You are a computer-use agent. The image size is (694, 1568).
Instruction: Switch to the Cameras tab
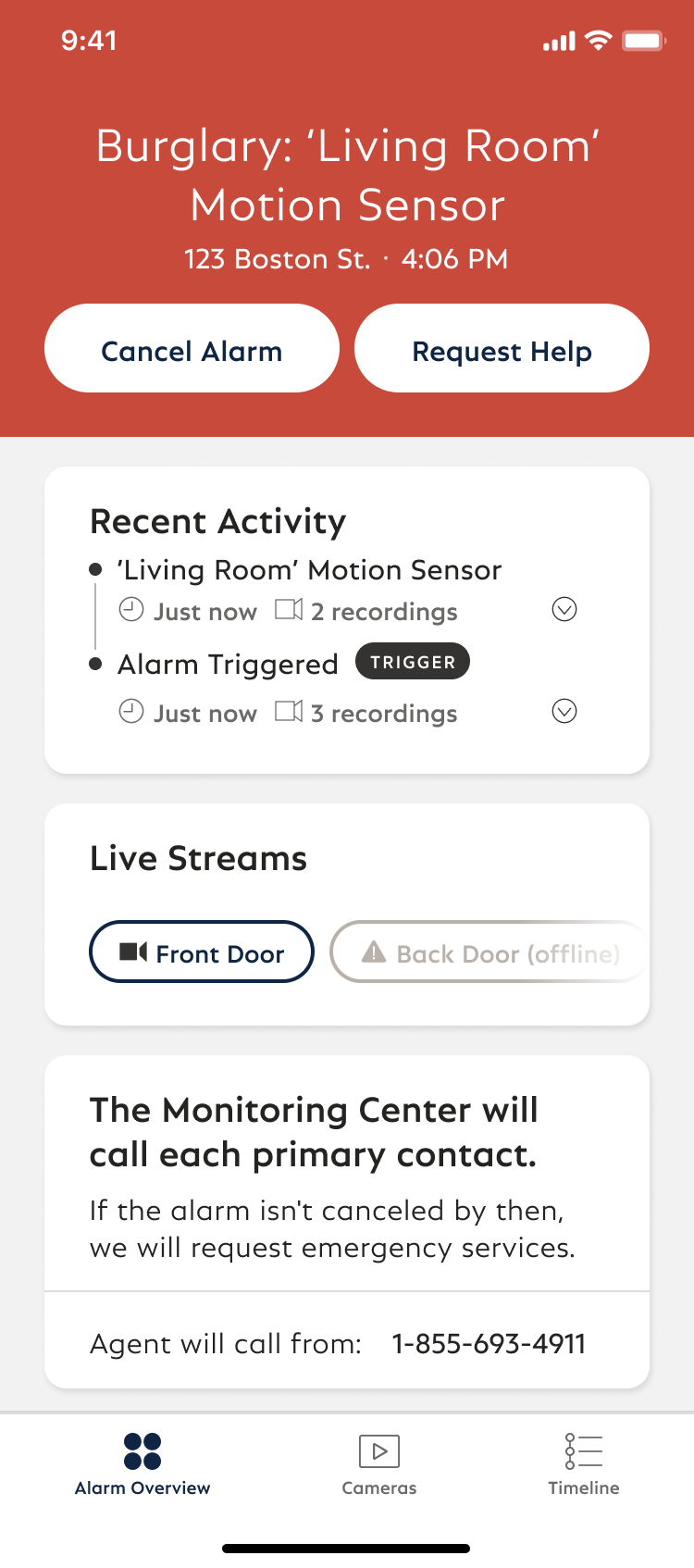(378, 1462)
